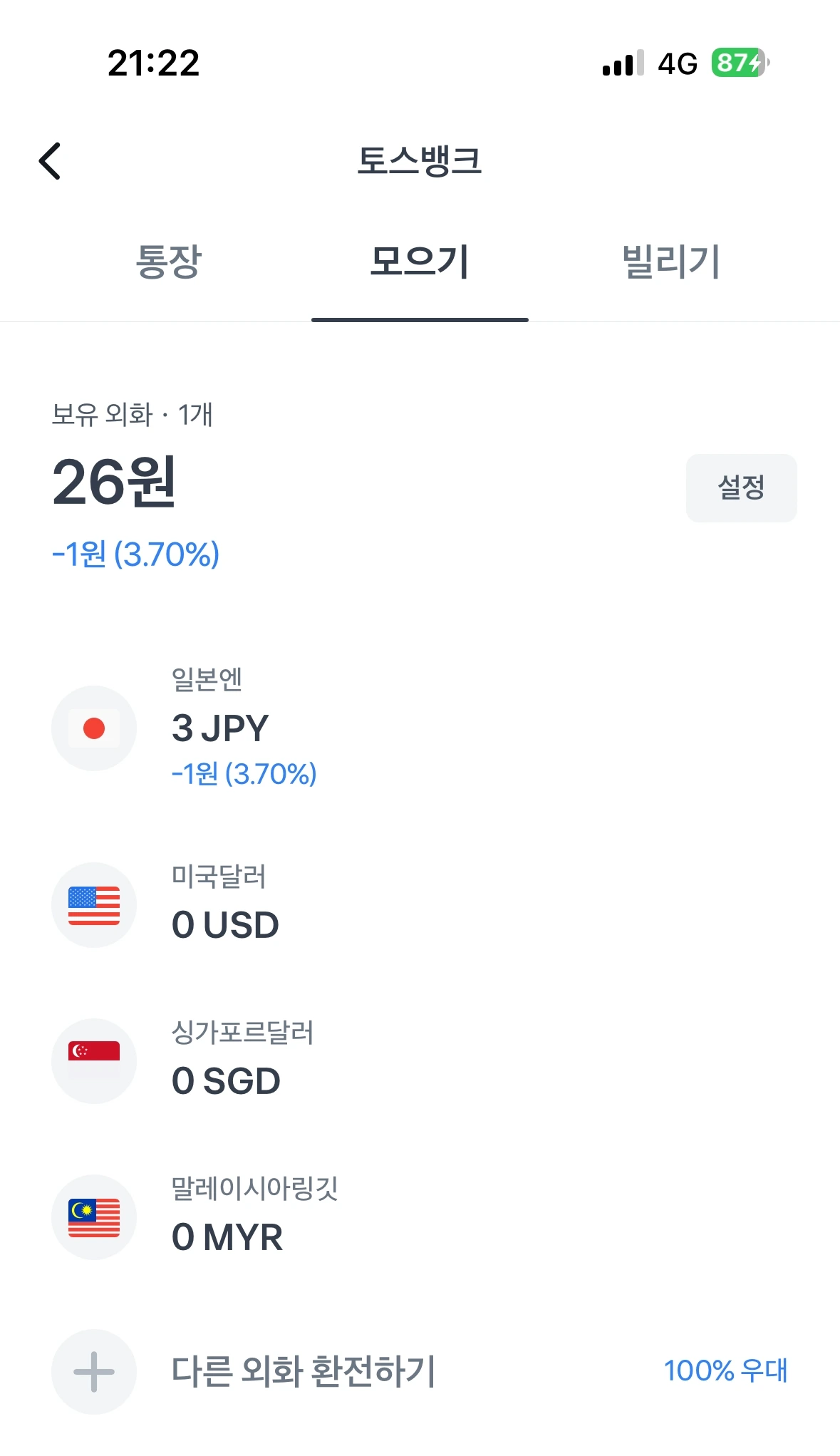Tap the US dollar flag icon
The height and width of the screenshot is (1456, 840).
coord(93,905)
